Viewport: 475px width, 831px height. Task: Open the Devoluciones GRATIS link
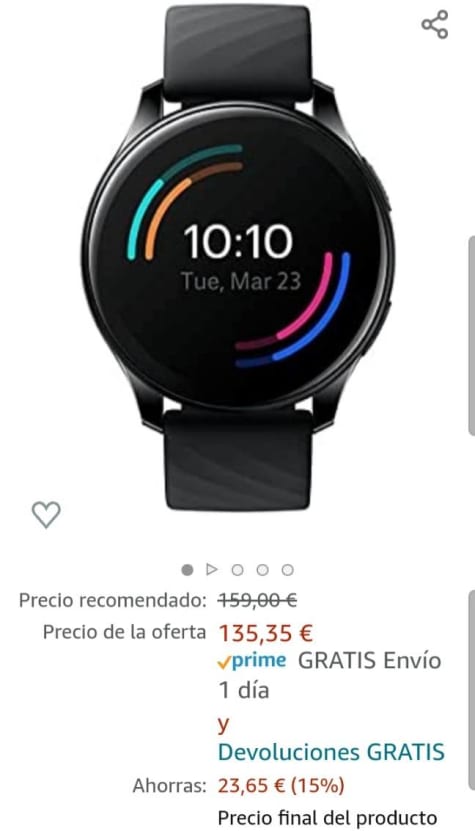pos(331,752)
